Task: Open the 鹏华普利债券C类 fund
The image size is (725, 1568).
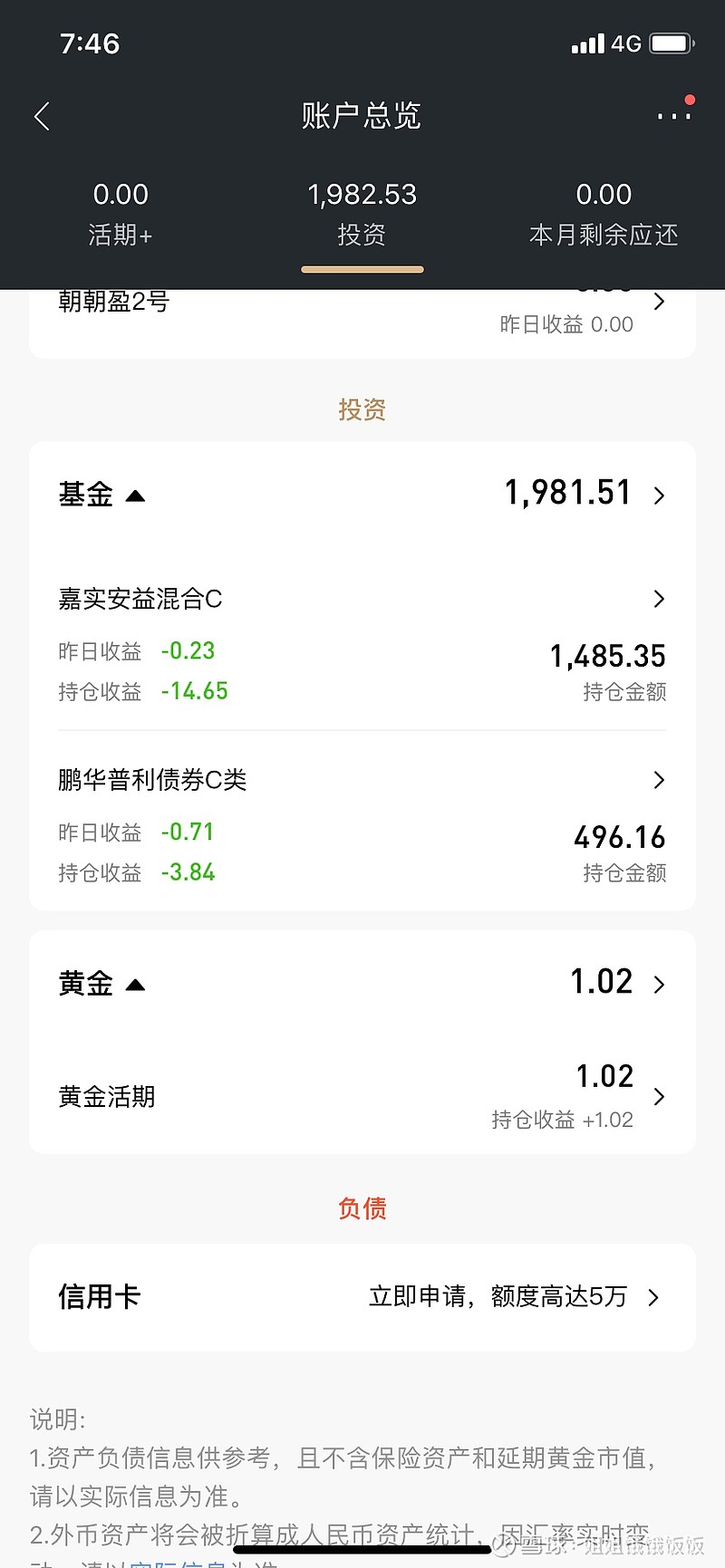Action: 362,825
